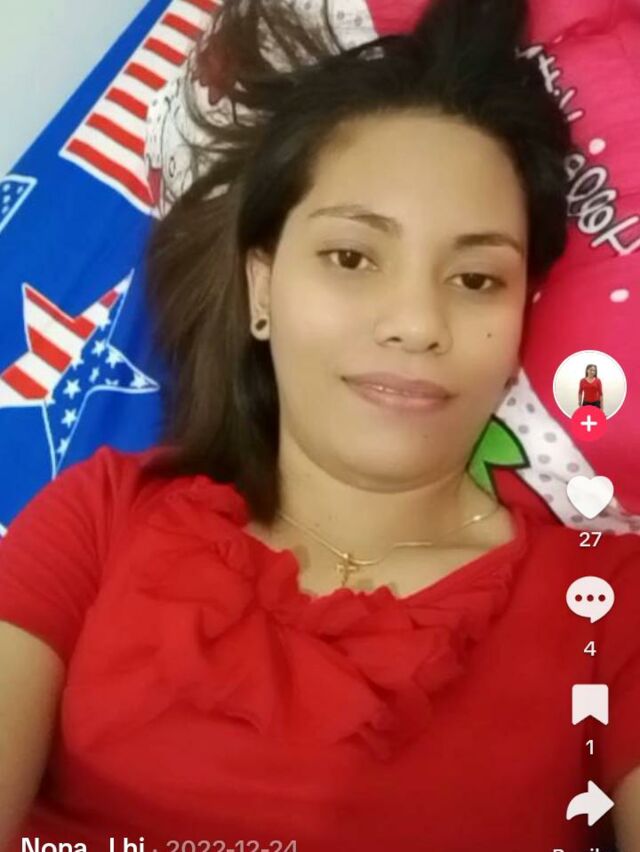Follow the creator with the plus button
The image size is (640, 852).
click(x=589, y=424)
